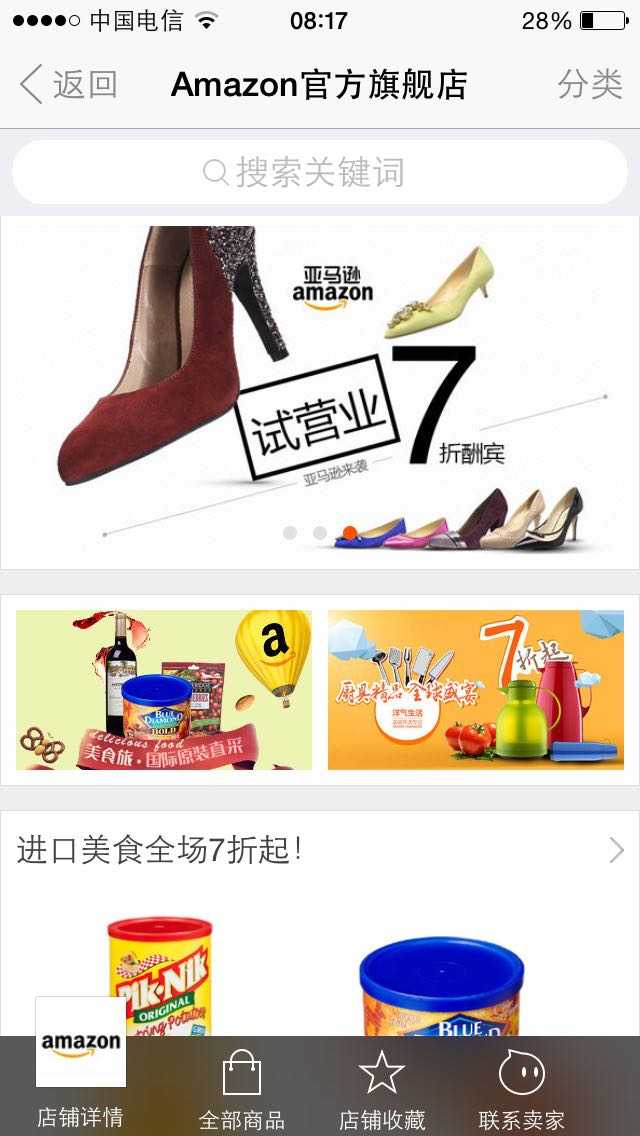Viewport: 640px width, 1136px height.
Task: Open the 美食旅 国际原装直采 food banner
Action: tap(164, 690)
